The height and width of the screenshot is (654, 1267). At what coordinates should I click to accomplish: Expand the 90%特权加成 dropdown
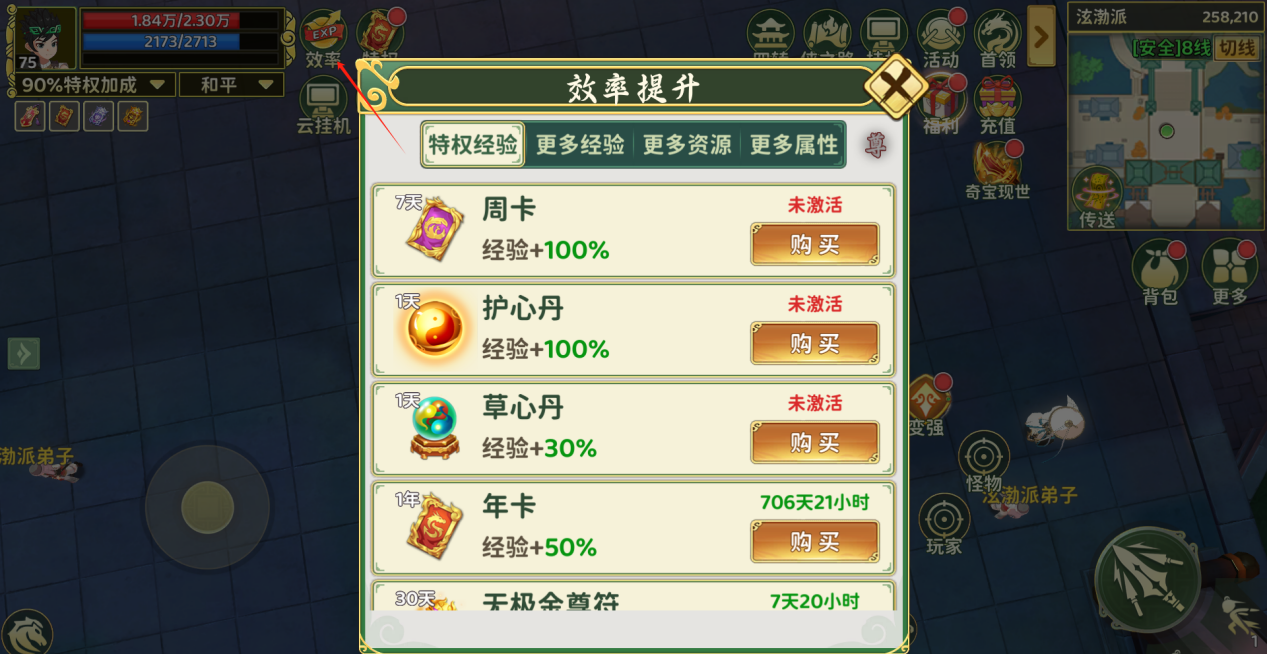(94, 85)
